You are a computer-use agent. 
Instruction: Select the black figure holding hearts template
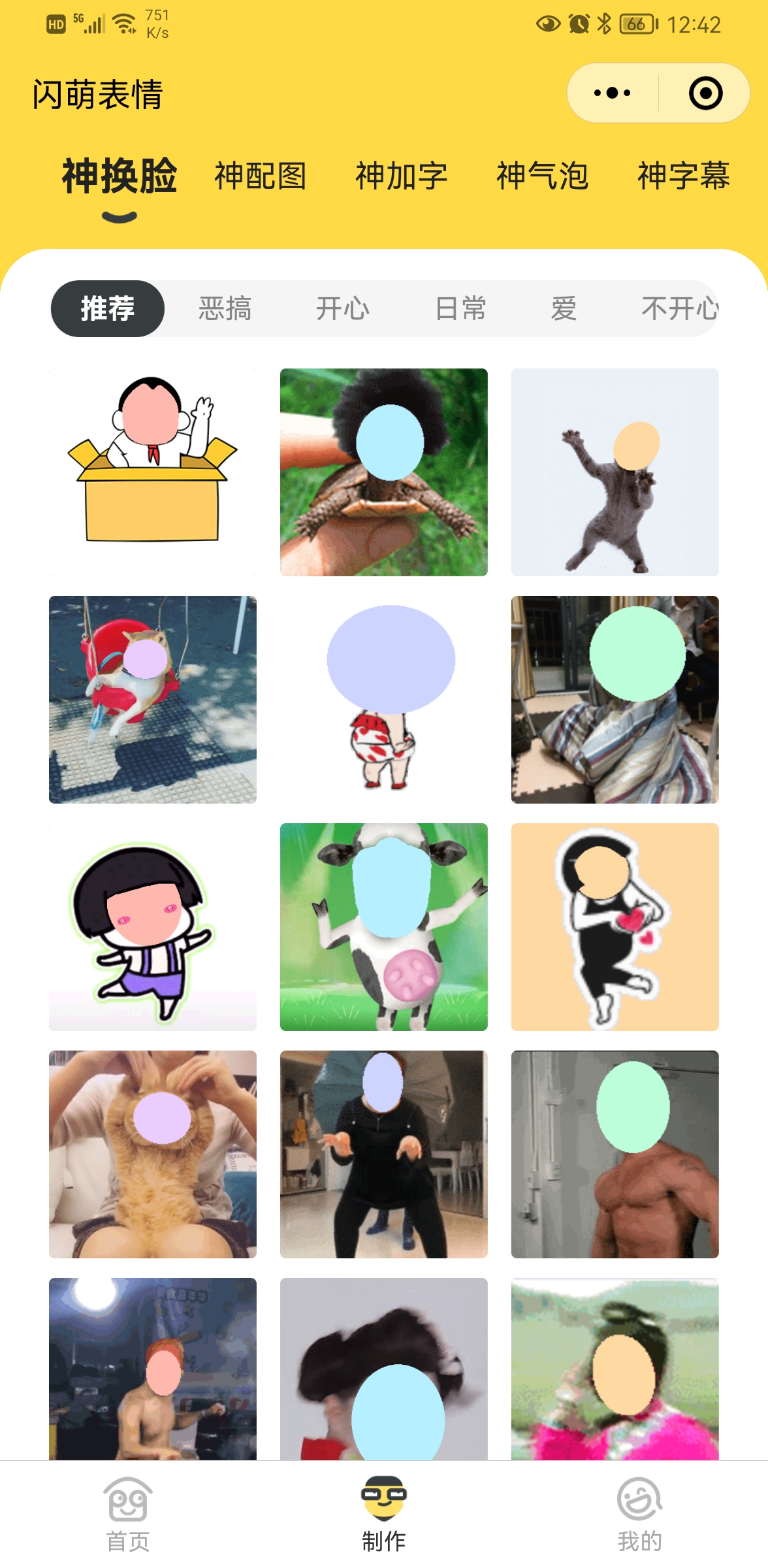615,926
